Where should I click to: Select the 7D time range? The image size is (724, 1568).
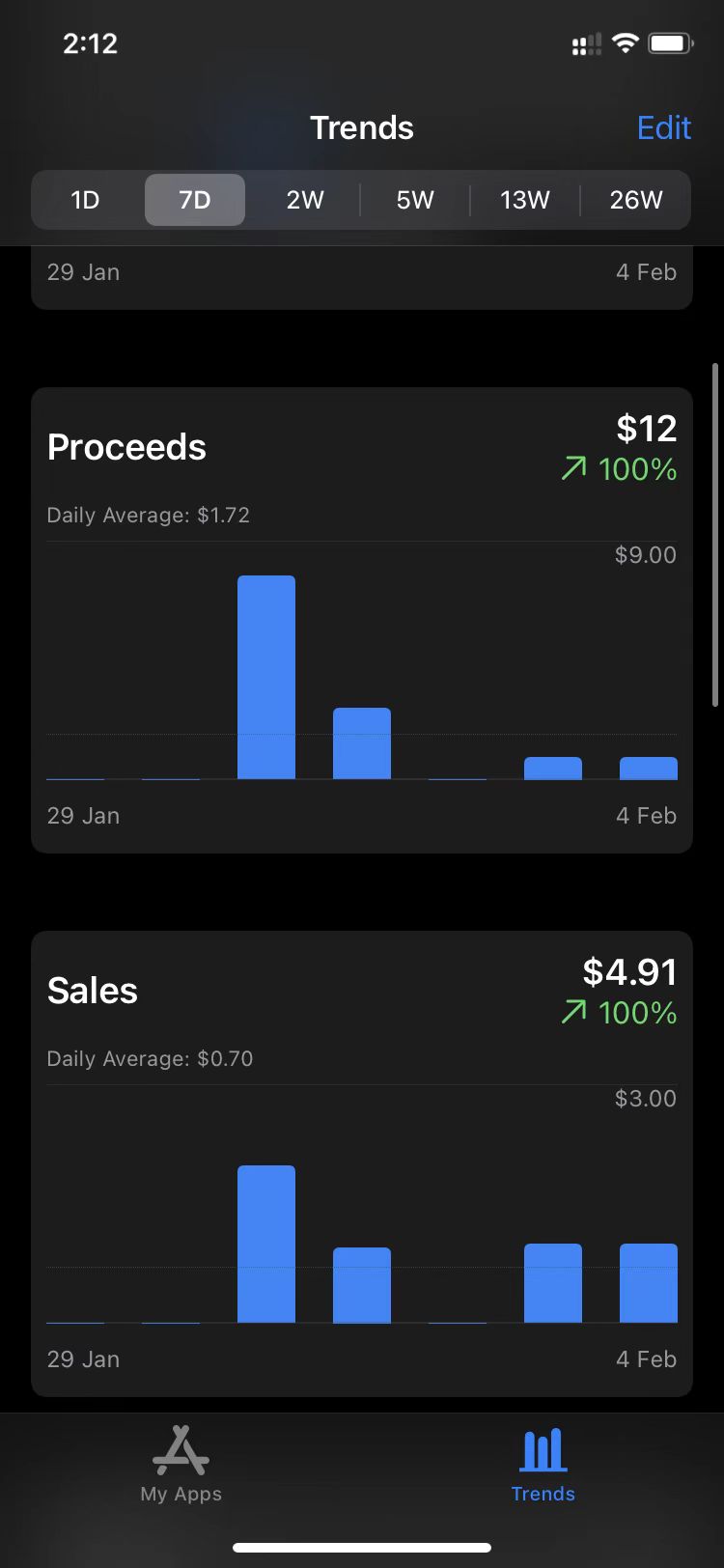[195, 200]
